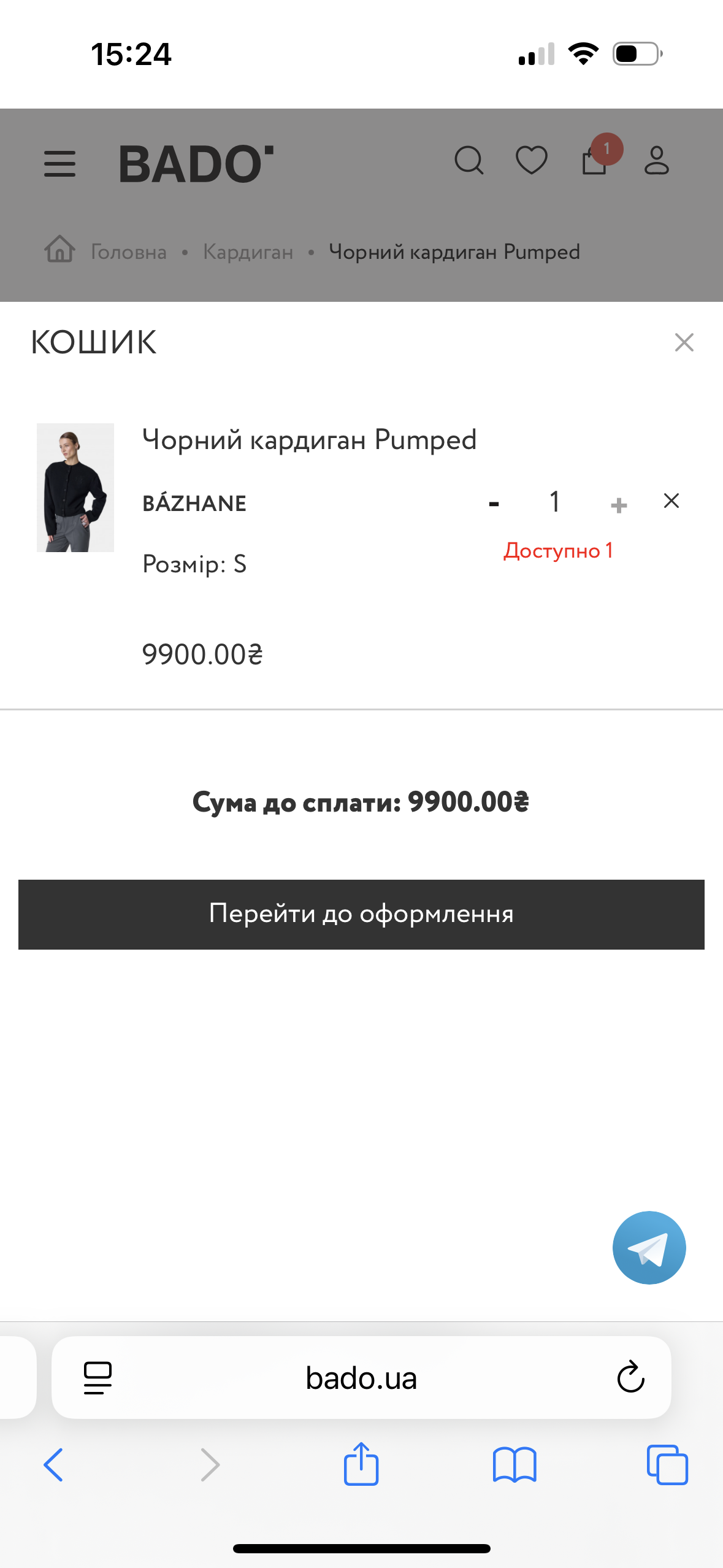Open the hamburger menu
The height and width of the screenshot is (1568, 723).
click(x=60, y=164)
